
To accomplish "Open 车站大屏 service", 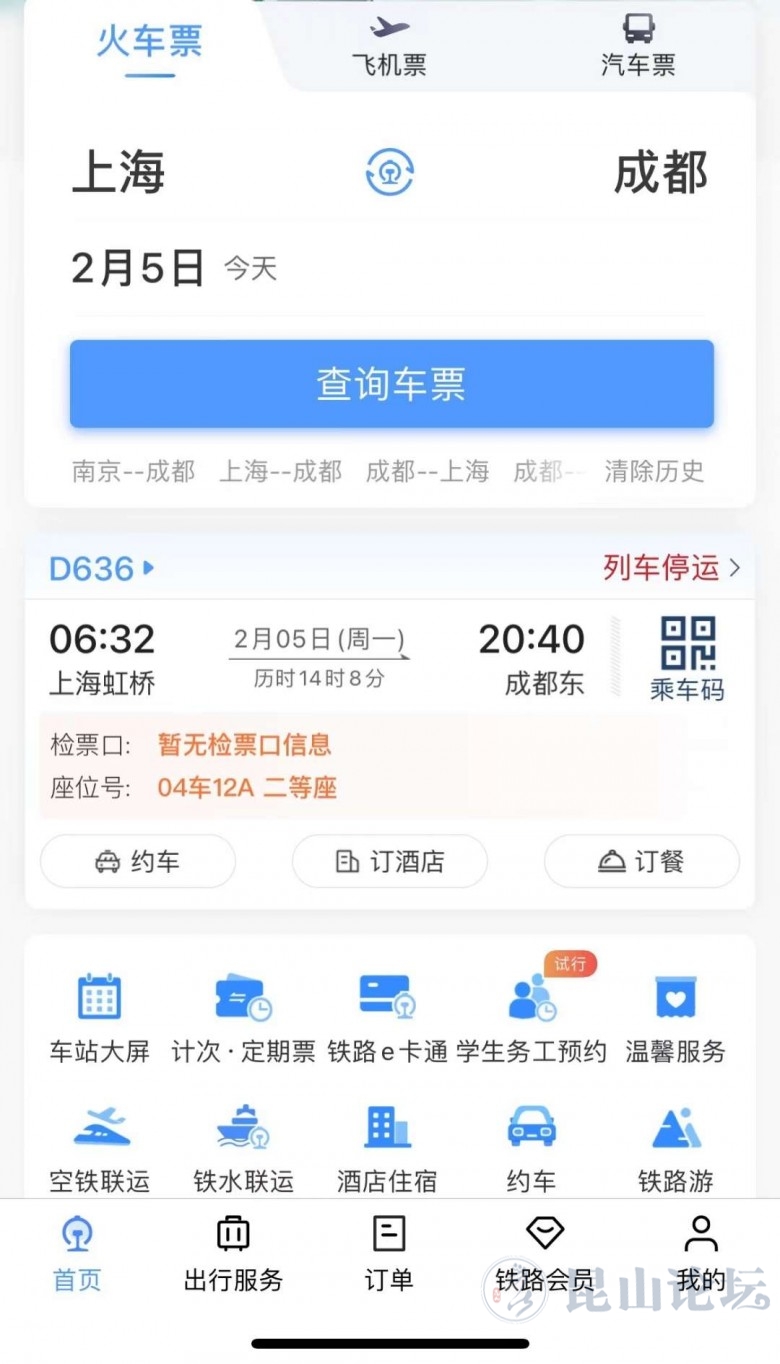I will (99, 1016).
